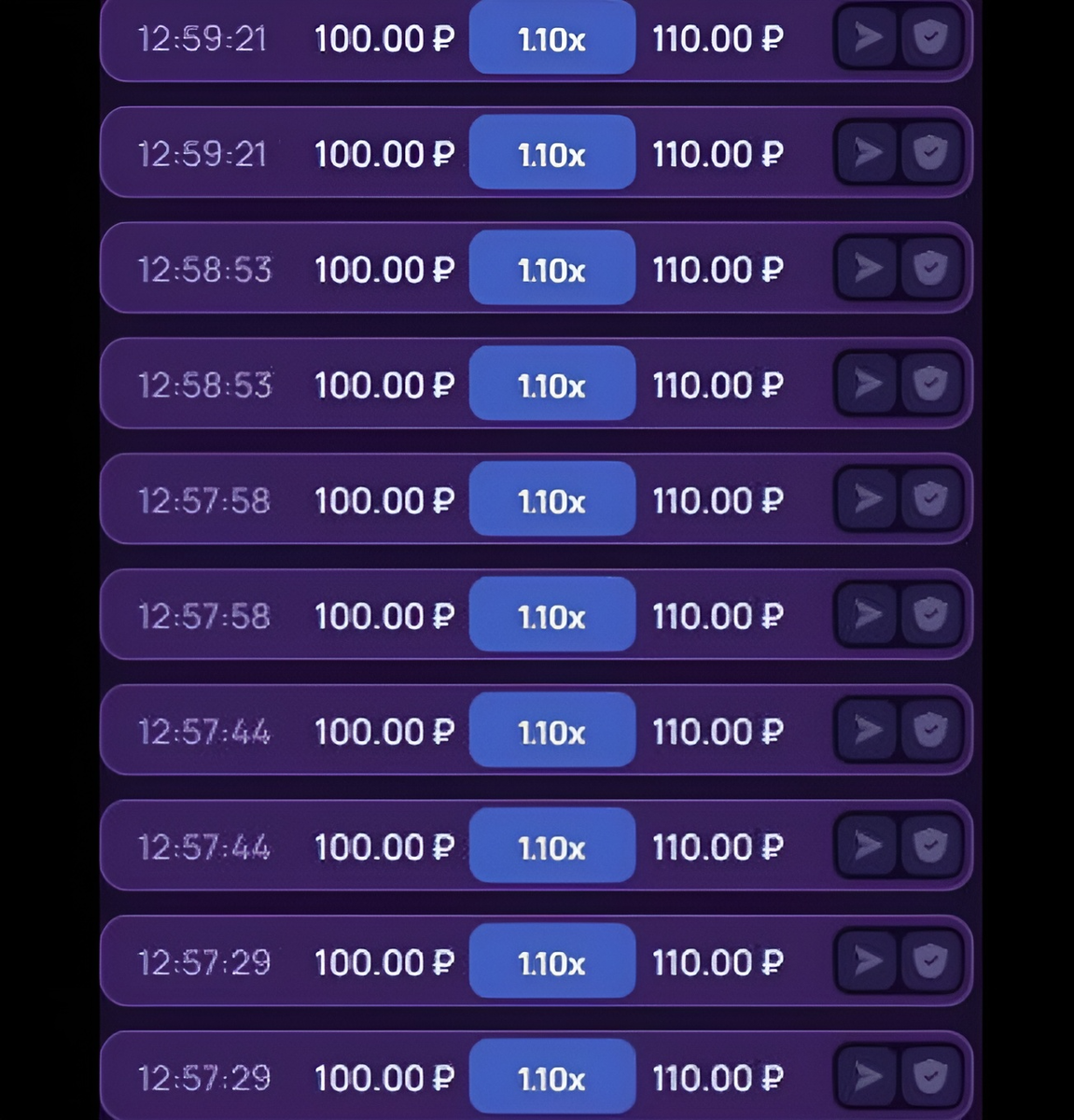Click the 110.00 ₽ win amount in the top row
This screenshot has height=1120, width=1074.
(718, 37)
